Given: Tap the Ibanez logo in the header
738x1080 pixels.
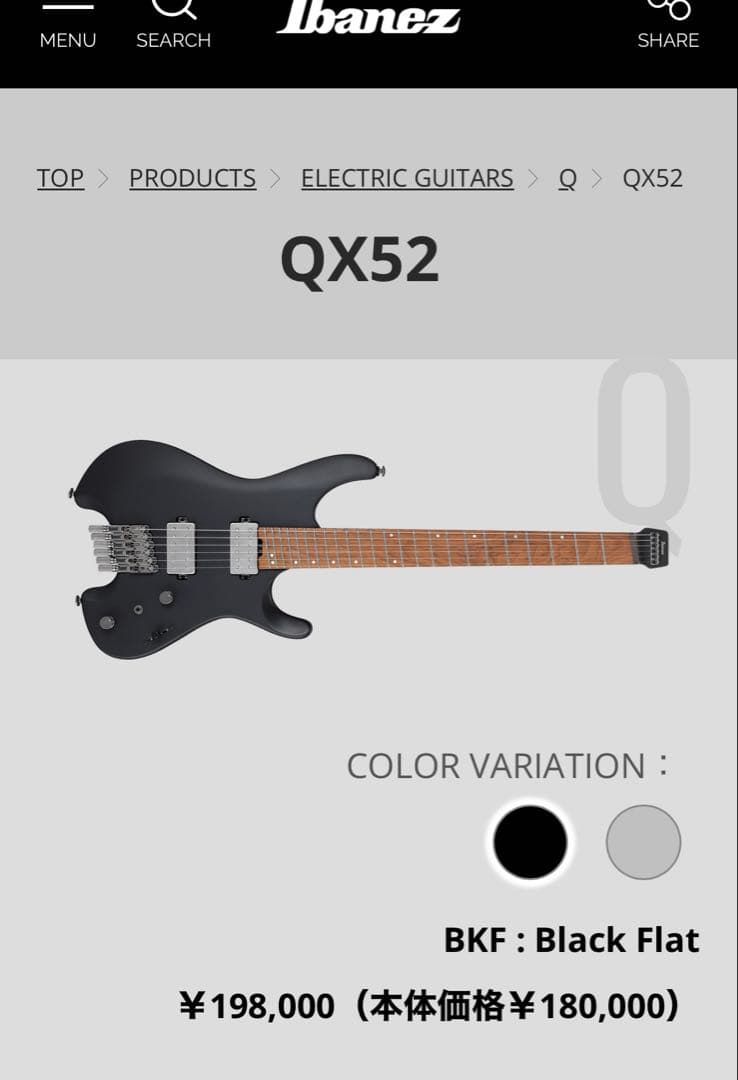Looking at the screenshot, I should 369,15.
